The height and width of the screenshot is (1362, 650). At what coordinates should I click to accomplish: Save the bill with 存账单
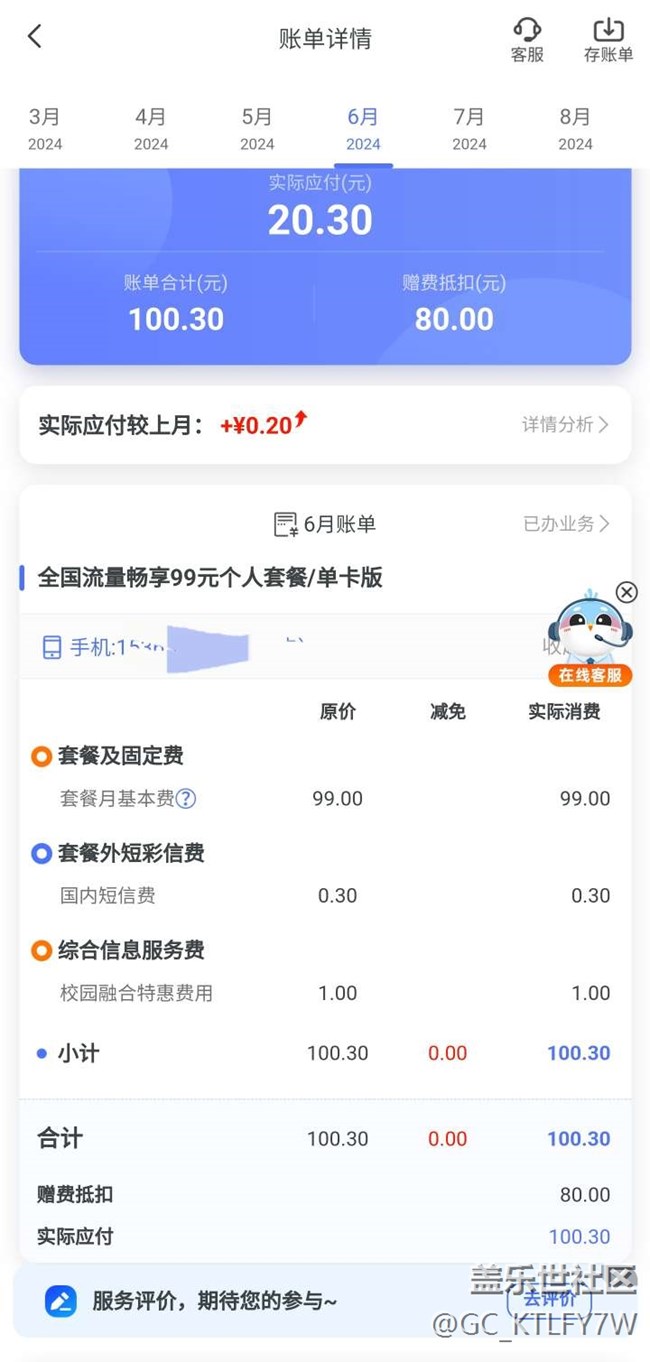pos(608,40)
